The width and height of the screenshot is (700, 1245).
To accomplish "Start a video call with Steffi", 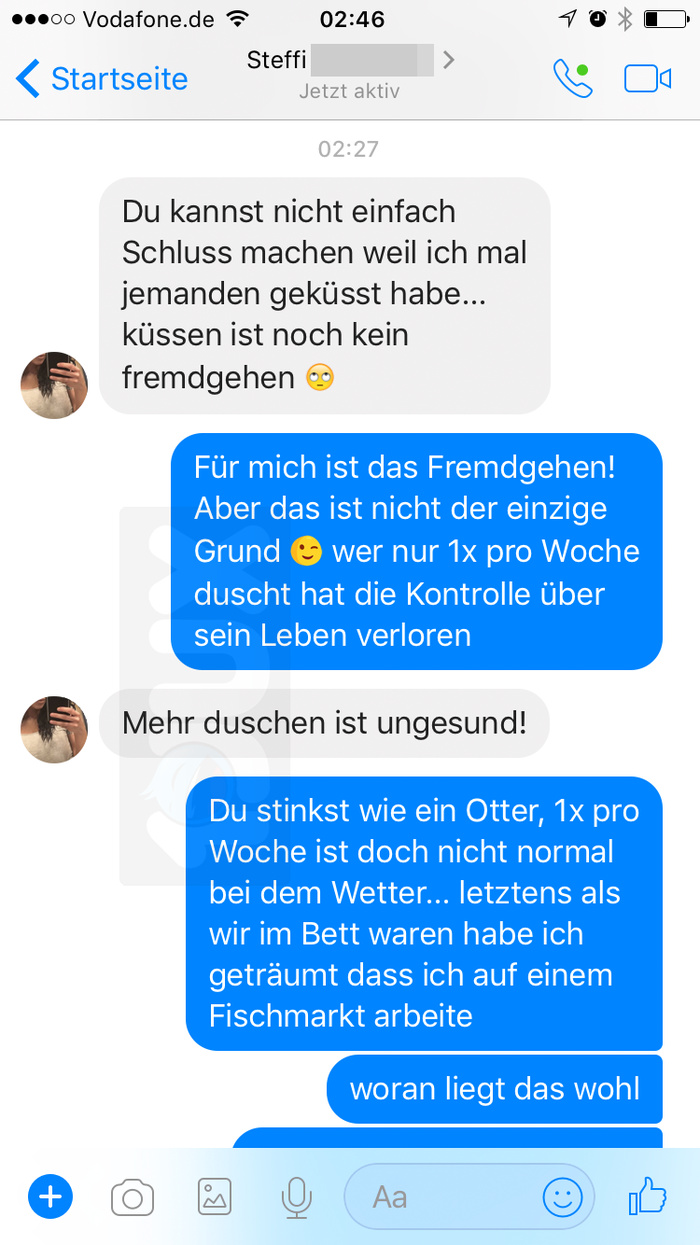I will tap(647, 78).
